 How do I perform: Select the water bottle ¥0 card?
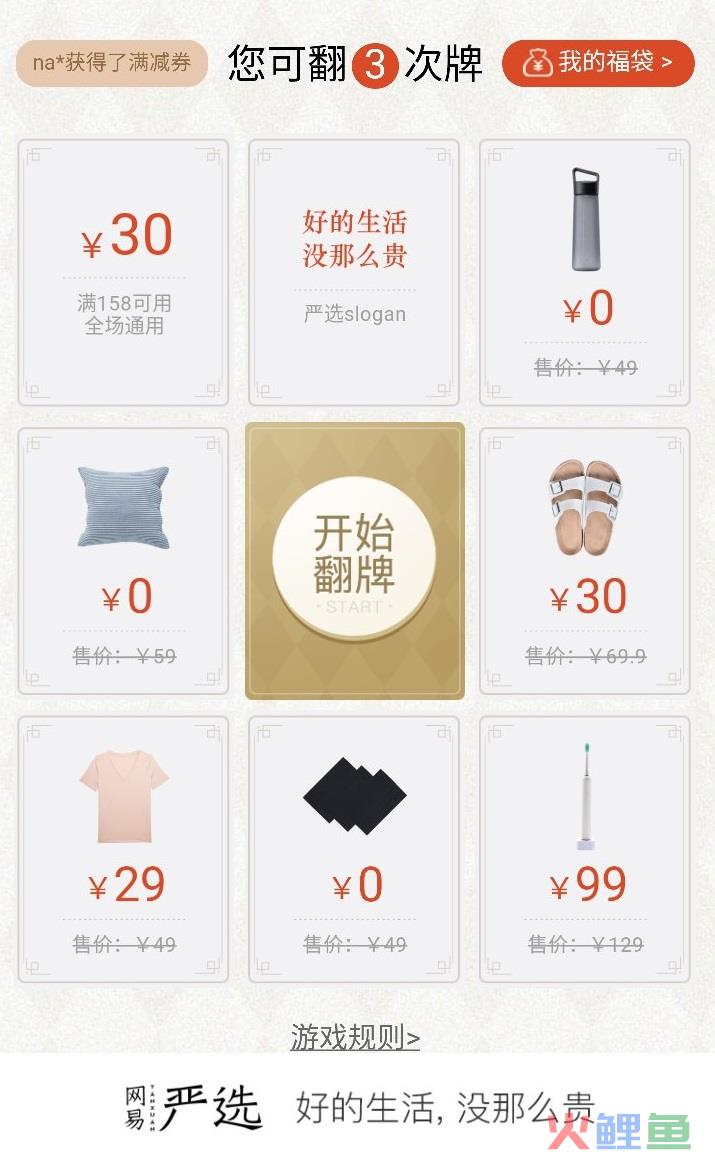click(x=585, y=273)
